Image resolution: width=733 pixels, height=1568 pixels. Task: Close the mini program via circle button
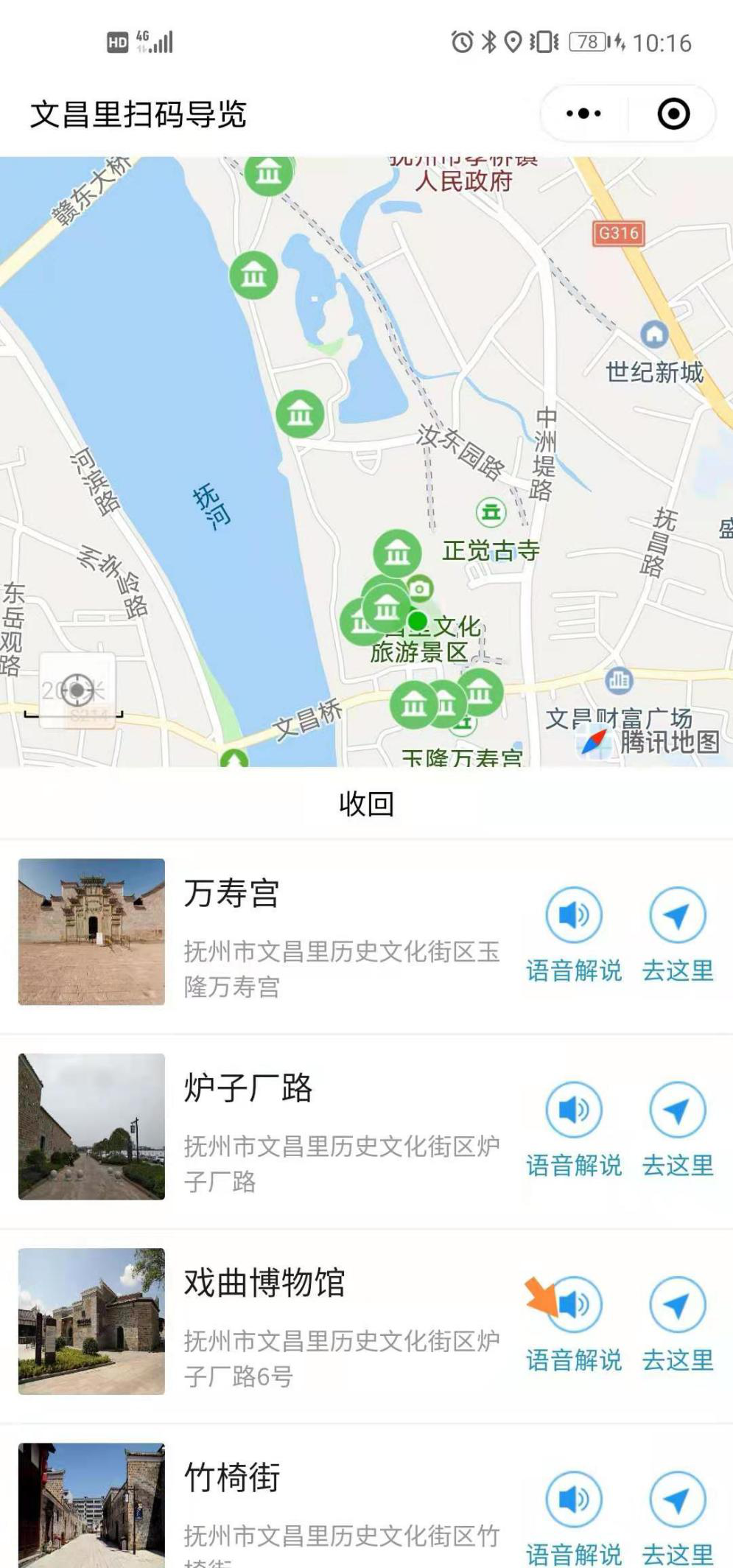point(673,114)
